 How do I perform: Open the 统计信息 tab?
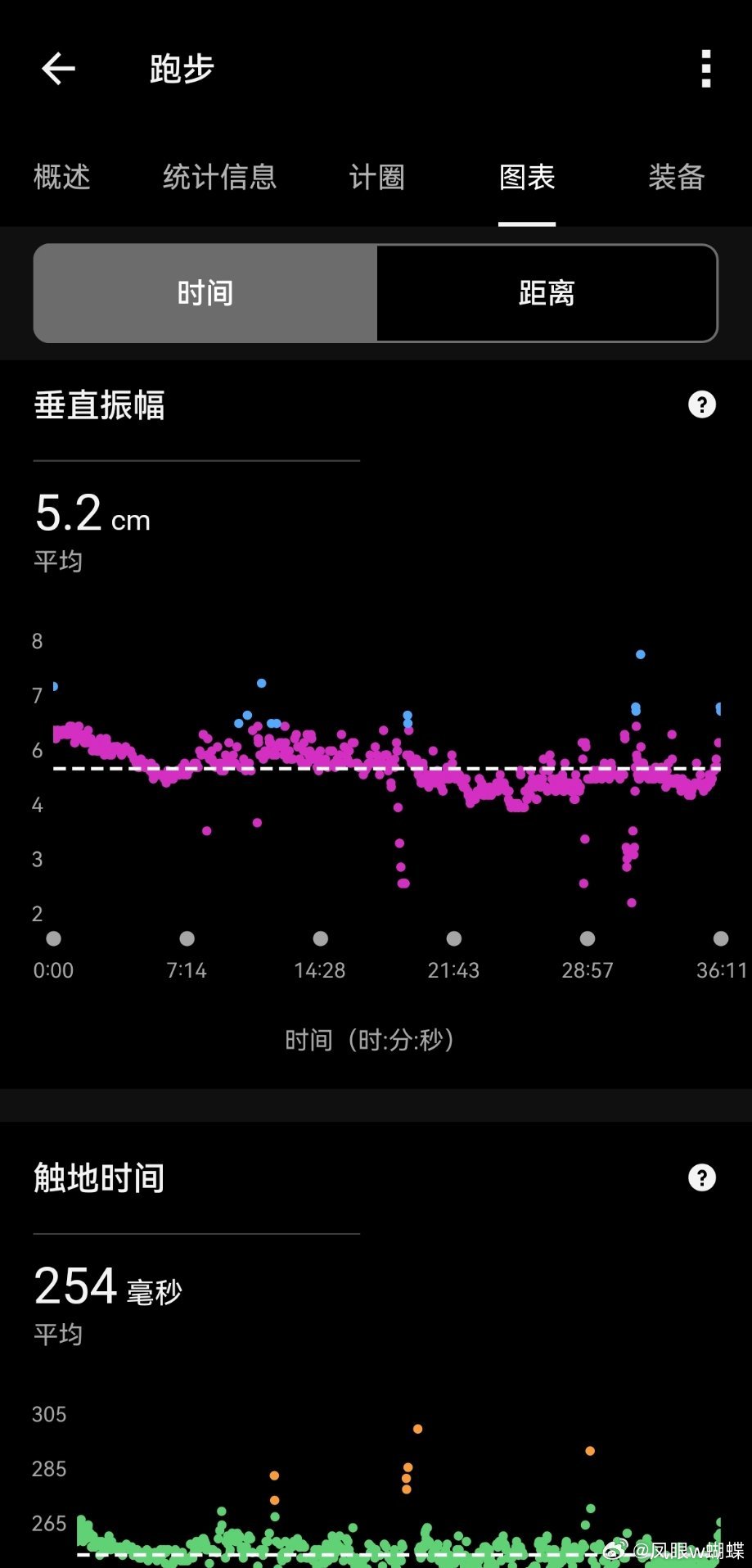(x=219, y=177)
